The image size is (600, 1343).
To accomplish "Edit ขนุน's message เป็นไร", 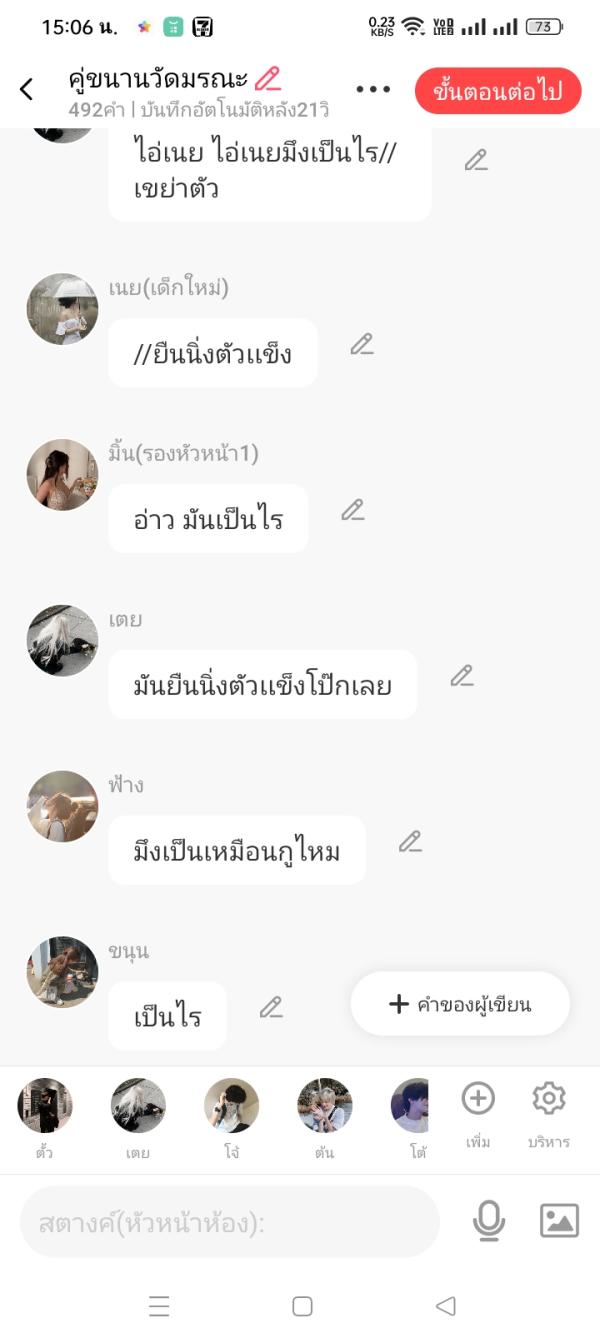I will (x=271, y=1007).
